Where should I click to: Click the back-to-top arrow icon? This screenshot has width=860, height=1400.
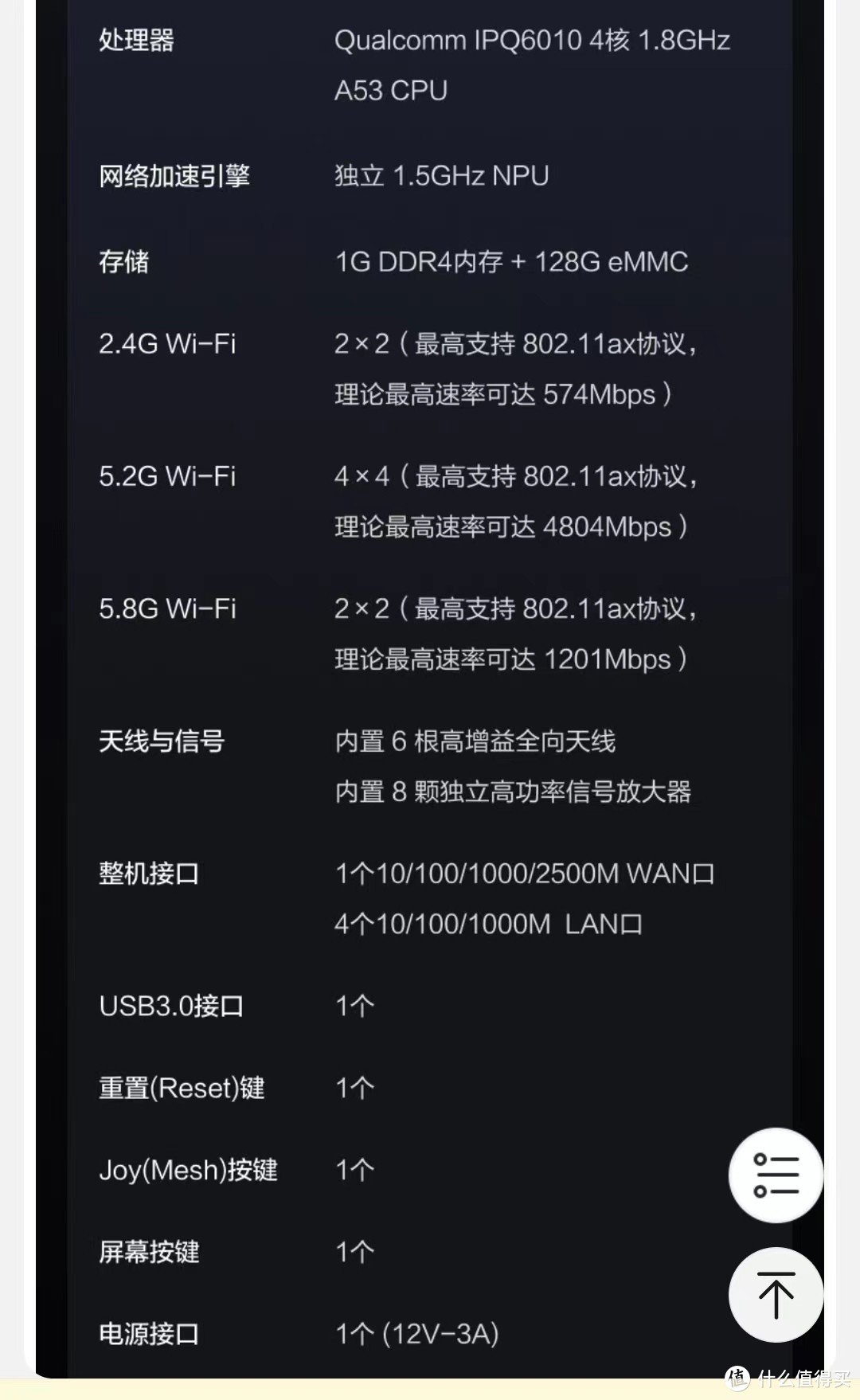(x=775, y=1295)
